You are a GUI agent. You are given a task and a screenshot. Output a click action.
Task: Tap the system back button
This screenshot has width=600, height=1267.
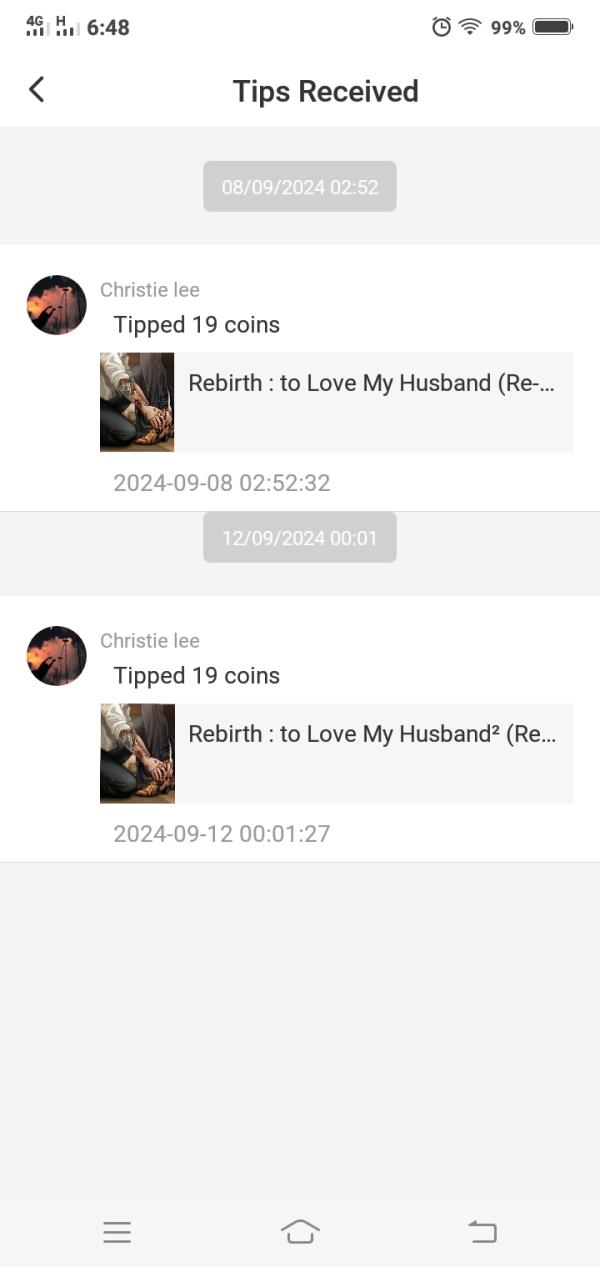(x=483, y=1232)
